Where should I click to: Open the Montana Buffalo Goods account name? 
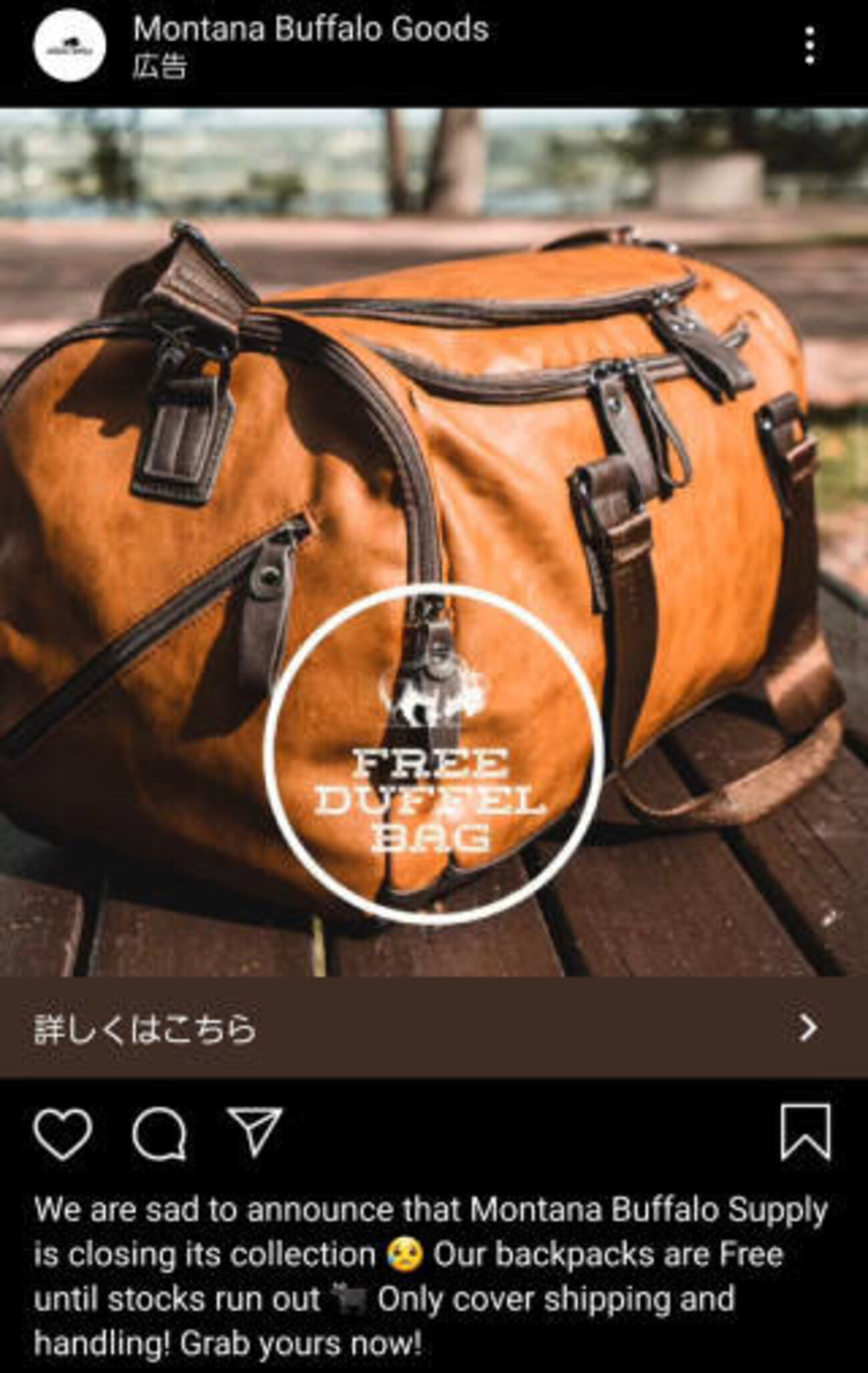(x=310, y=29)
